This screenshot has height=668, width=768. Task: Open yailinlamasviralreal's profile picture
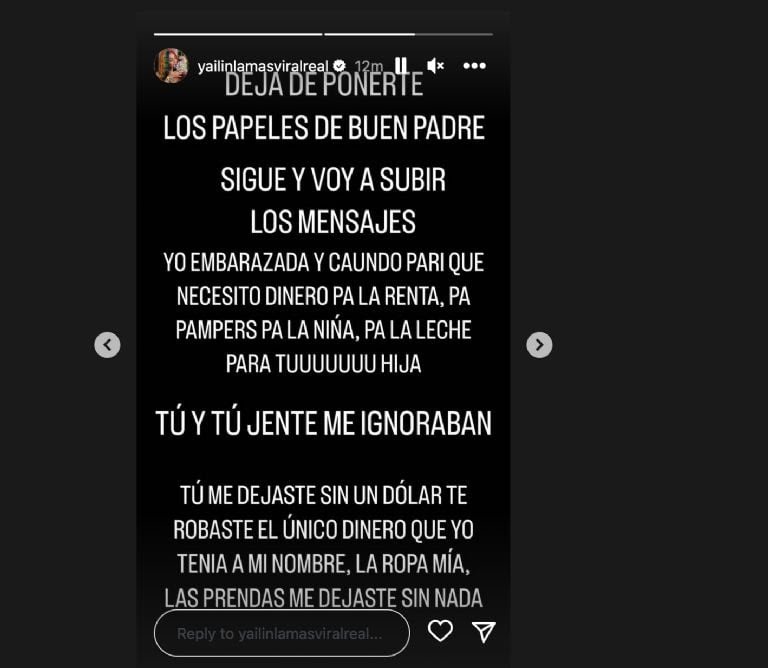pos(171,66)
